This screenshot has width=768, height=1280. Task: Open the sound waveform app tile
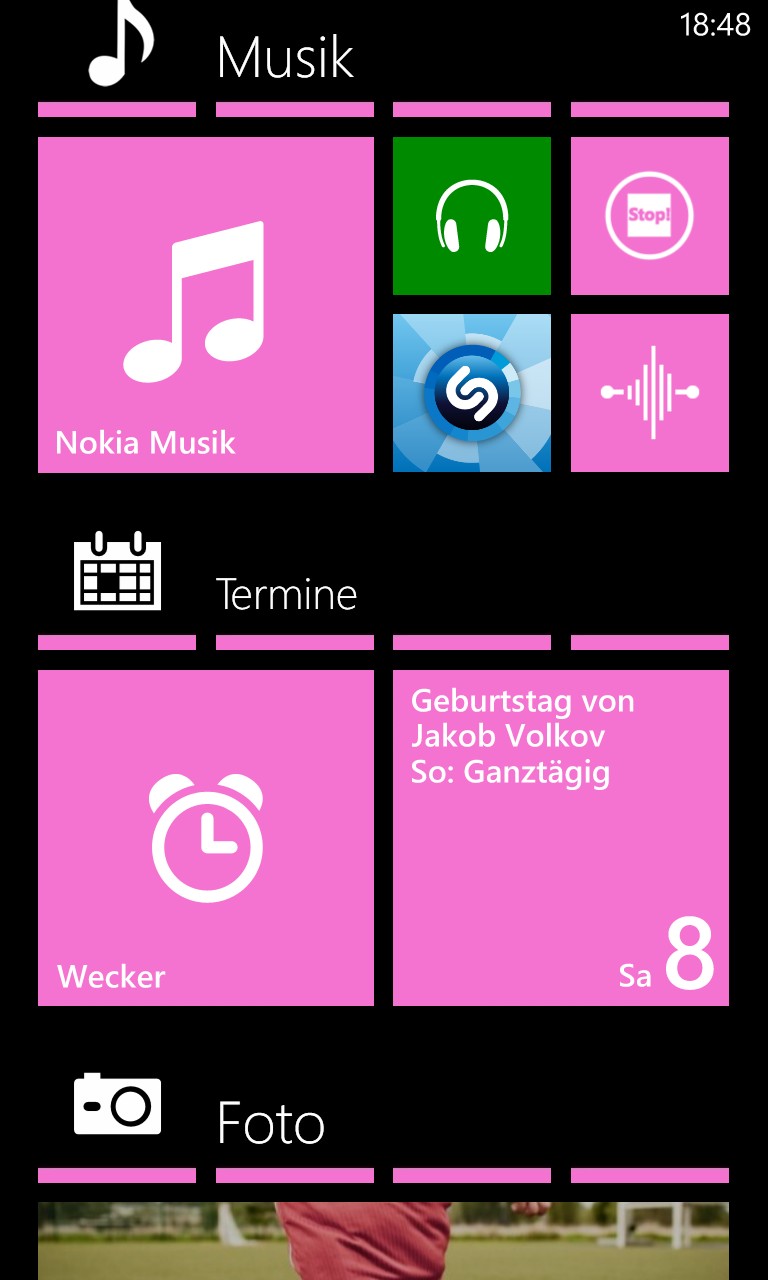point(650,393)
